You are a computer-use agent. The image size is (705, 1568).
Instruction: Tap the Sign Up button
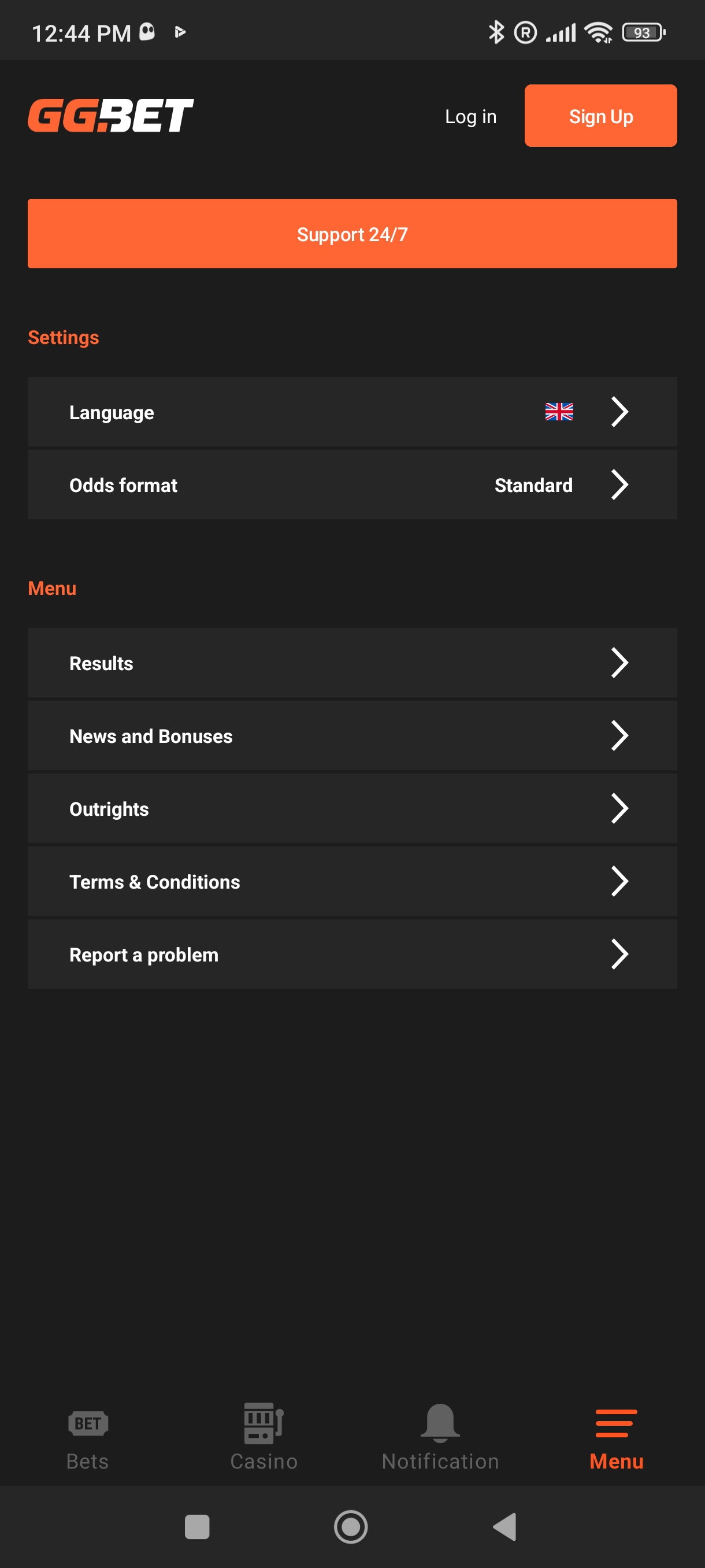pos(600,116)
